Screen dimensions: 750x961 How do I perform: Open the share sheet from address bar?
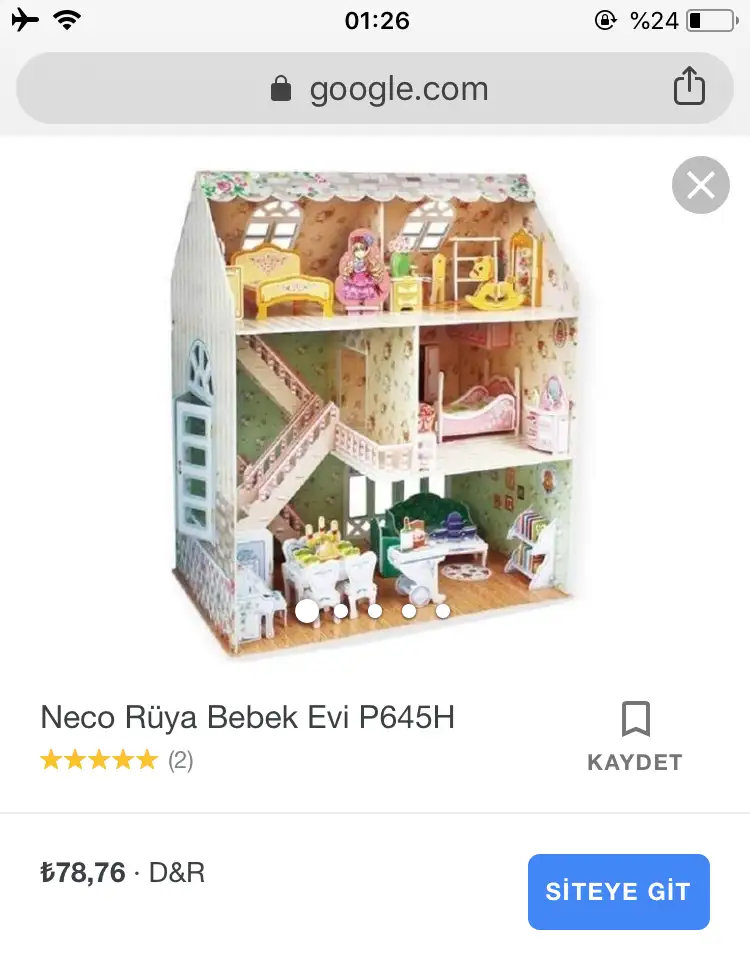pos(689,87)
